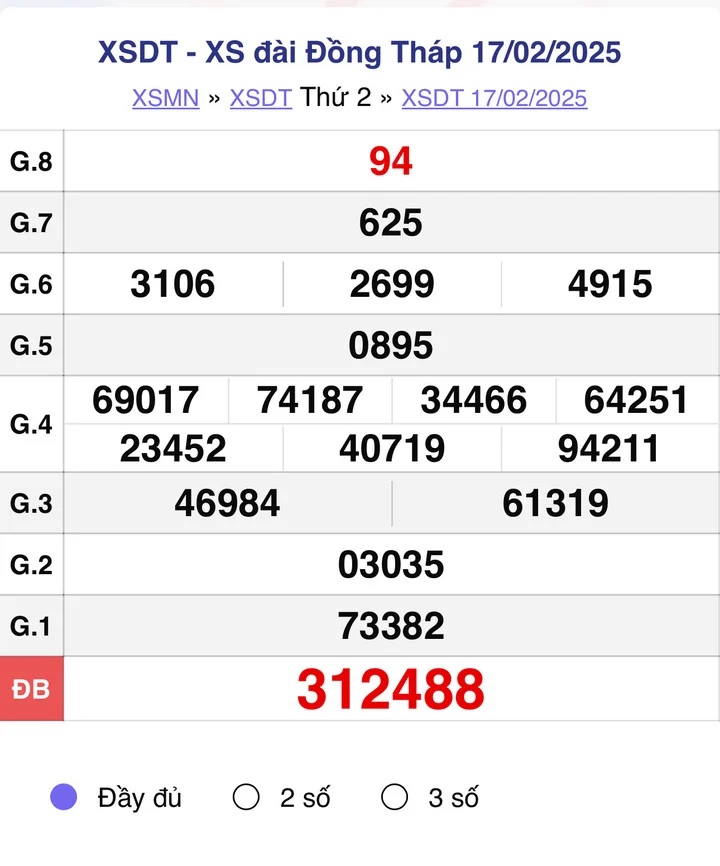Select the 2 số display option
This screenshot has height=866, width=720.
[x=246, y=798]
